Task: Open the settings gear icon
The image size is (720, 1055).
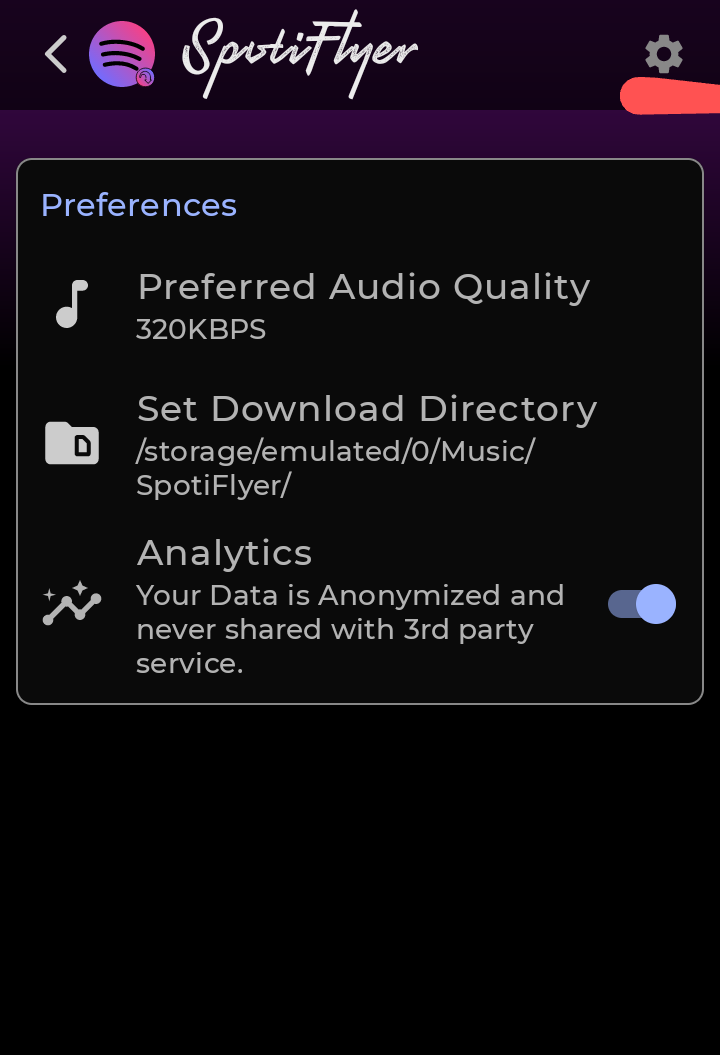Action: click(663, 54)
